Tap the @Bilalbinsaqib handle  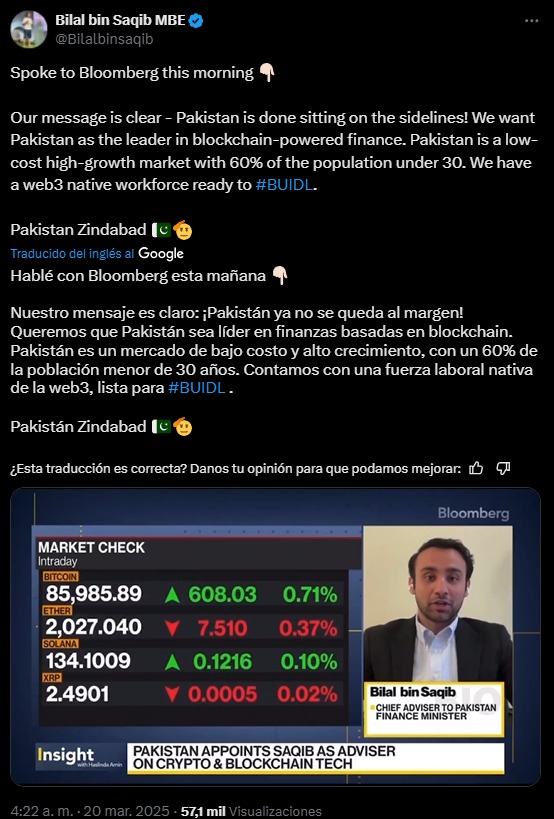104,39
